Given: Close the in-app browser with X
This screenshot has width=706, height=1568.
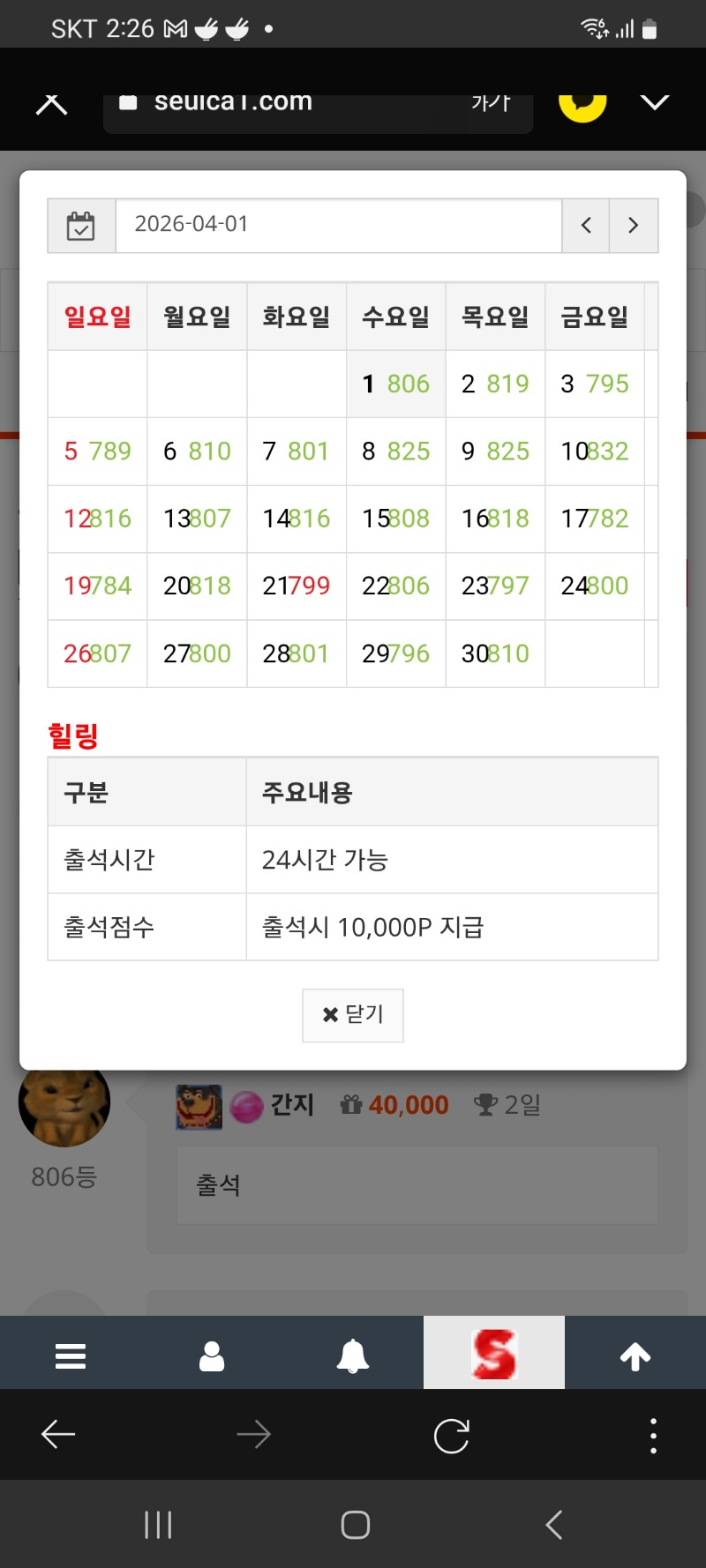Looking at the screenshot, I should (x=51, y=103).
